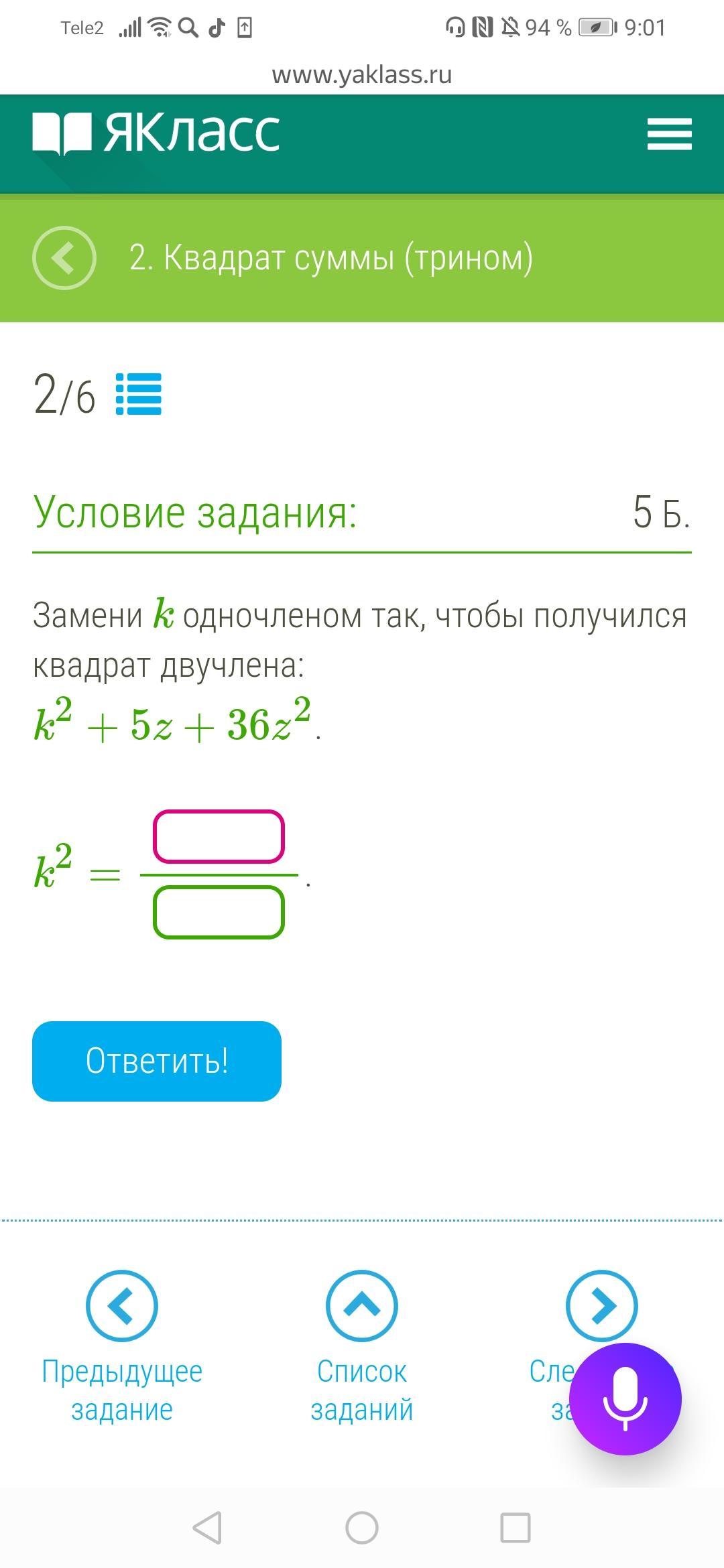Tap the system back button
This screenshot has height=1568, width=724.
[207, 1528]
